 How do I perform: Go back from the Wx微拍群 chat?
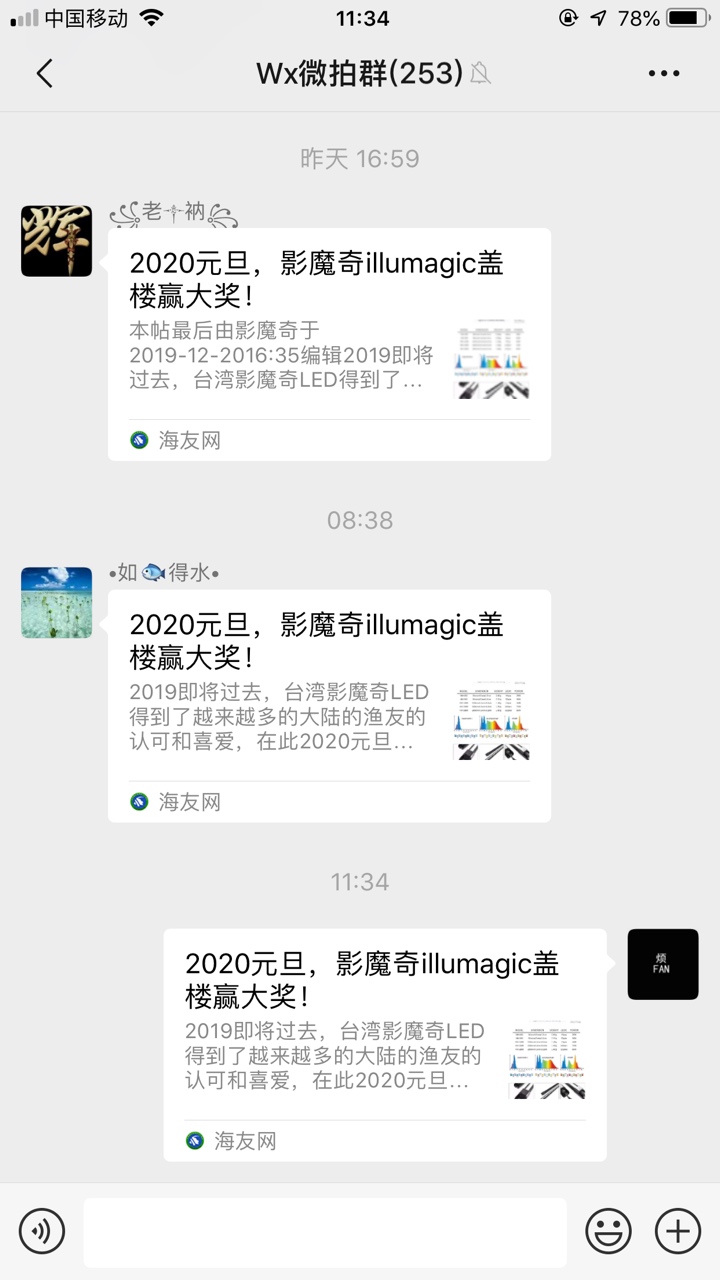[44, 73]
